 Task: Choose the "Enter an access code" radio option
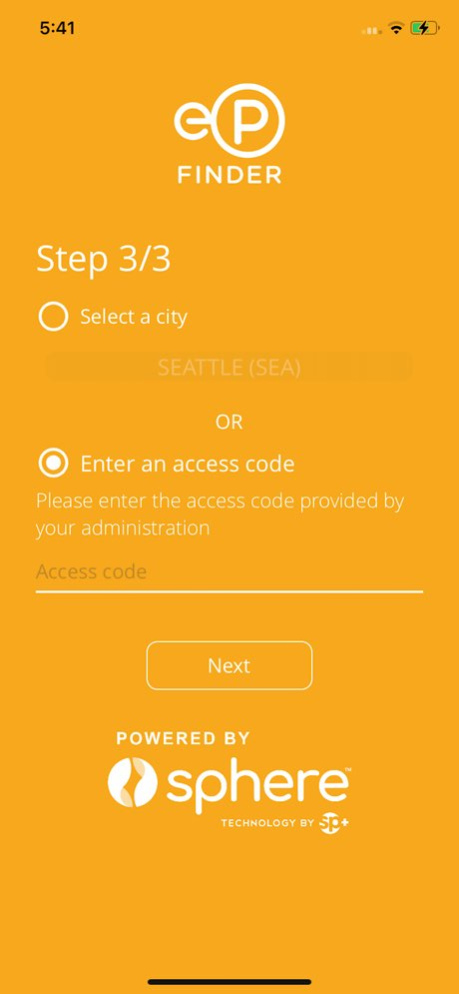click(53, 464)
